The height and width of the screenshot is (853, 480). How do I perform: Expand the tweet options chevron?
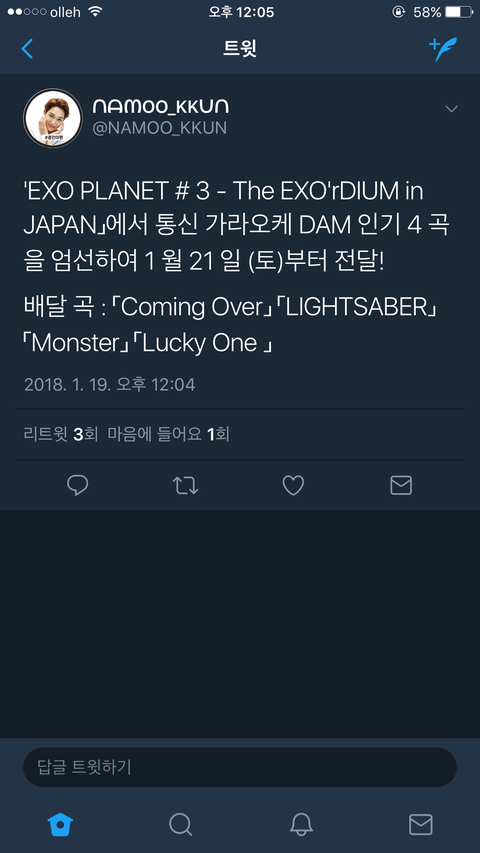(x=451, y=109)
